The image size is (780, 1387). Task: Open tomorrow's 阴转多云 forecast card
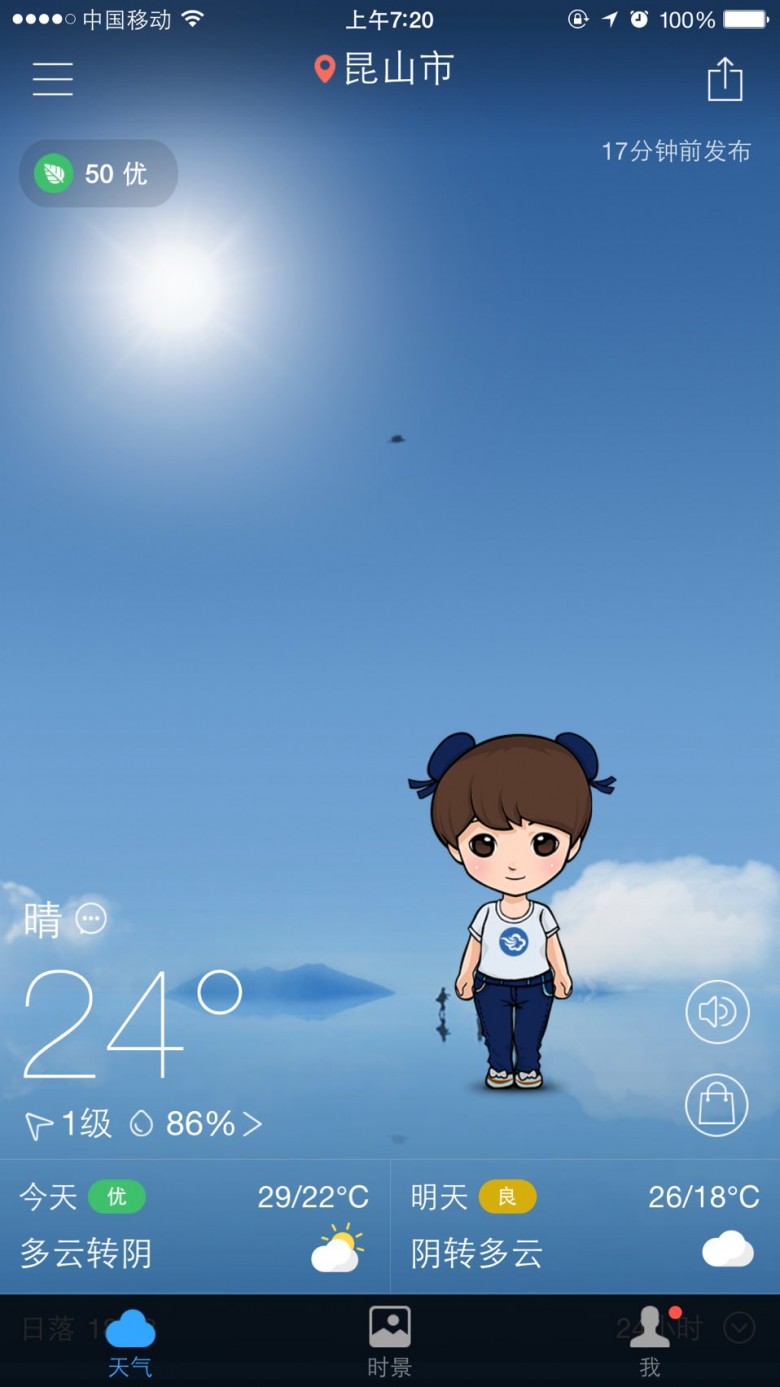pyautogui.click(x=585, y=1226)
